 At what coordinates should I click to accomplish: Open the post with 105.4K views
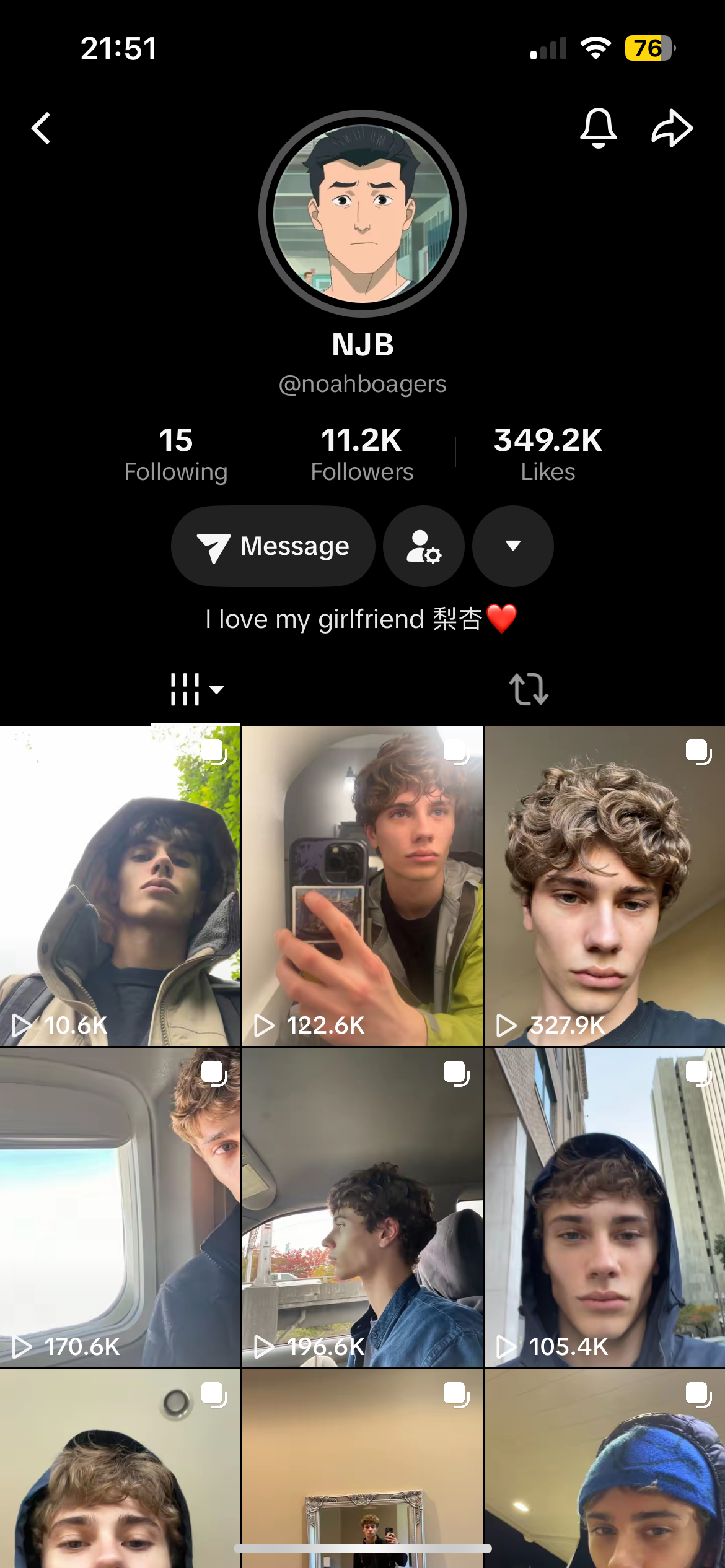(604, 1208)
